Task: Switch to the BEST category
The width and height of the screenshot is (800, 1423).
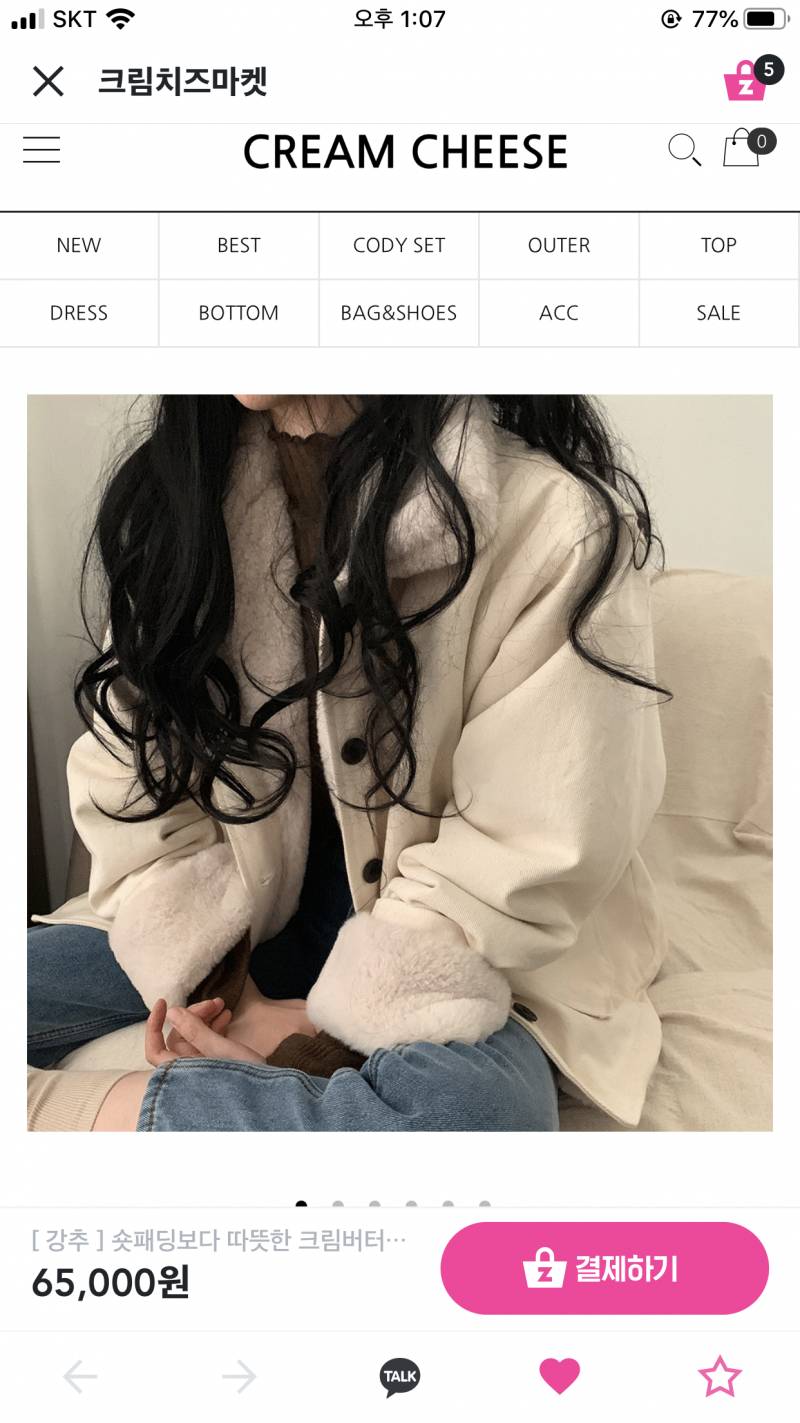Action: [239, 245]
